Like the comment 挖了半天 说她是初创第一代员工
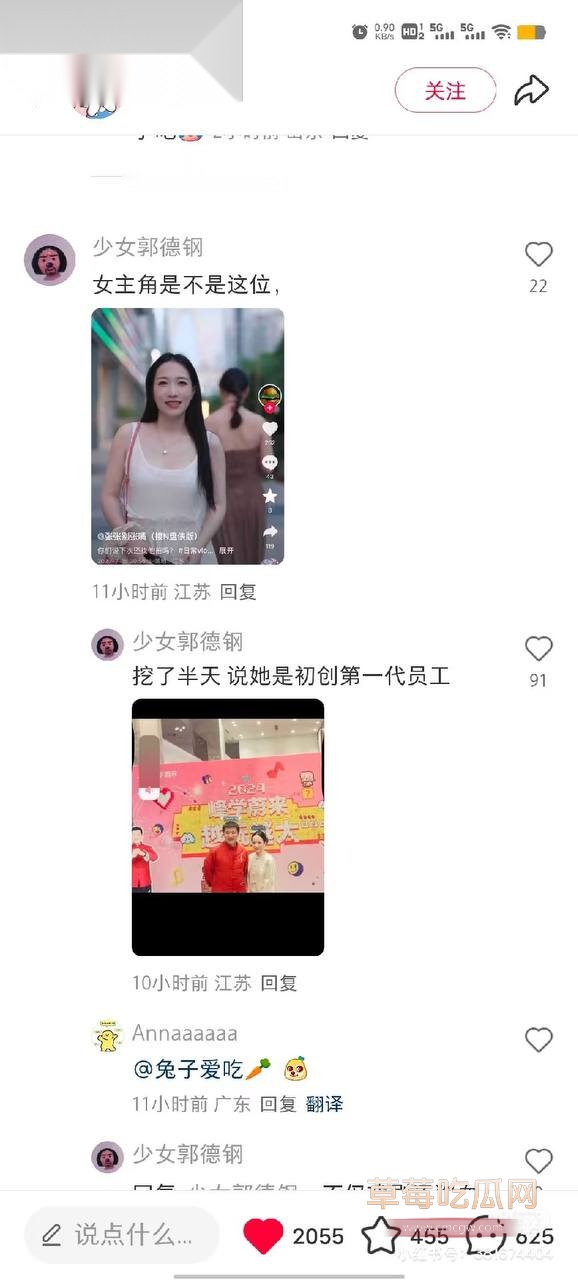The width and height of the screenshot is (578, 1280). (x=538, y=649)
